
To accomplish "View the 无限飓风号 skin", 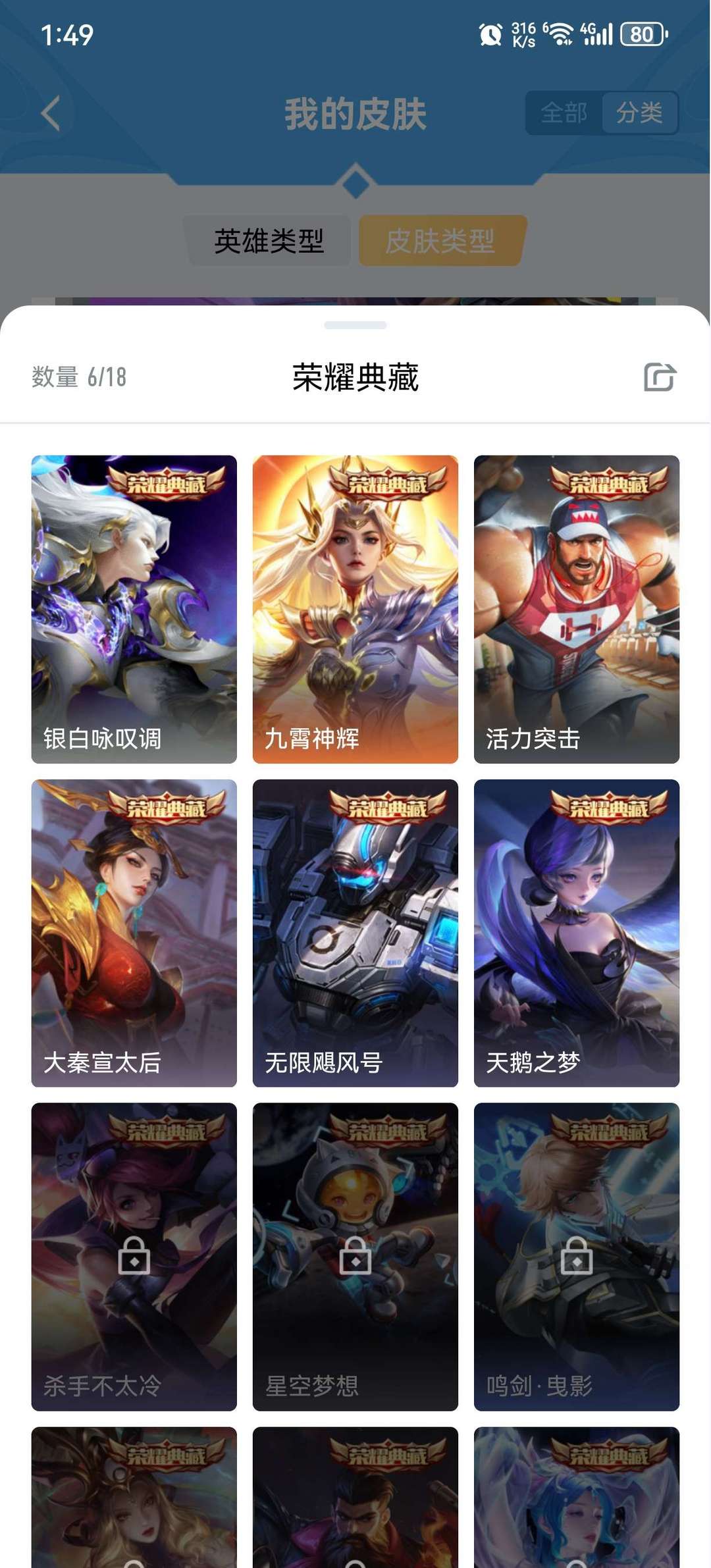I will coord(355,933).
